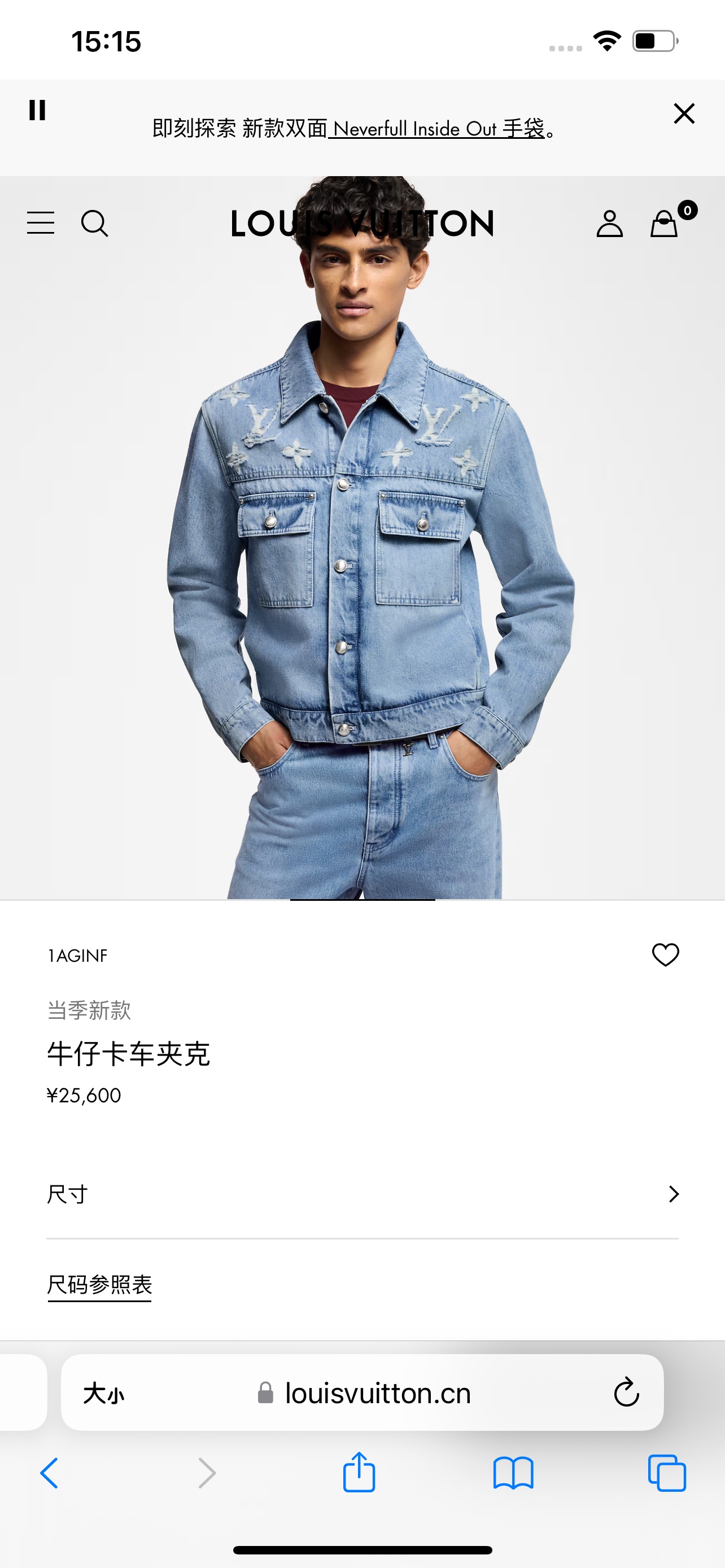This screenshot has height=1568, width=725.
Task: Open the Neverfull Inside Out handbag link
Action: click(x=437, y=129)
